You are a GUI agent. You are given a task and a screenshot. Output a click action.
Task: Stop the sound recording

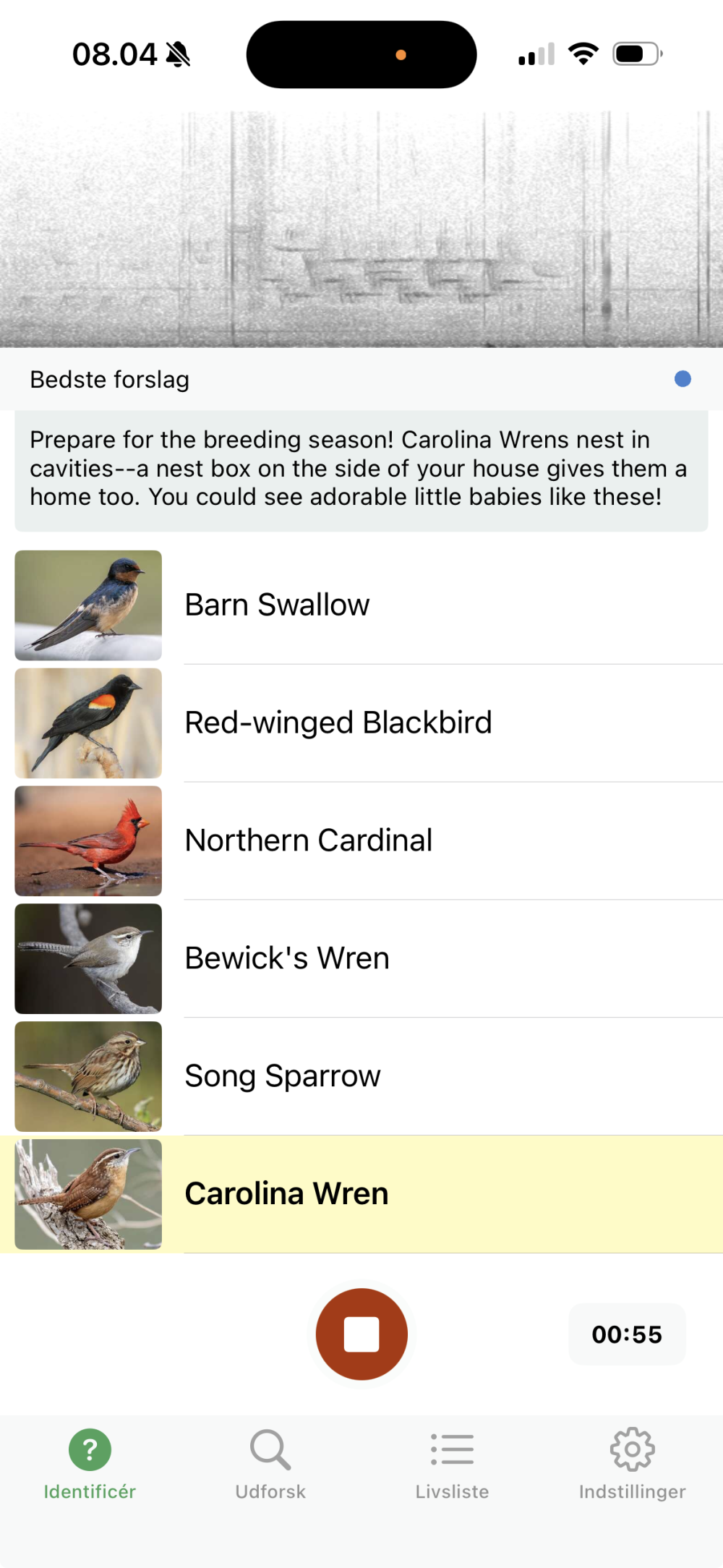[361, 1334]
